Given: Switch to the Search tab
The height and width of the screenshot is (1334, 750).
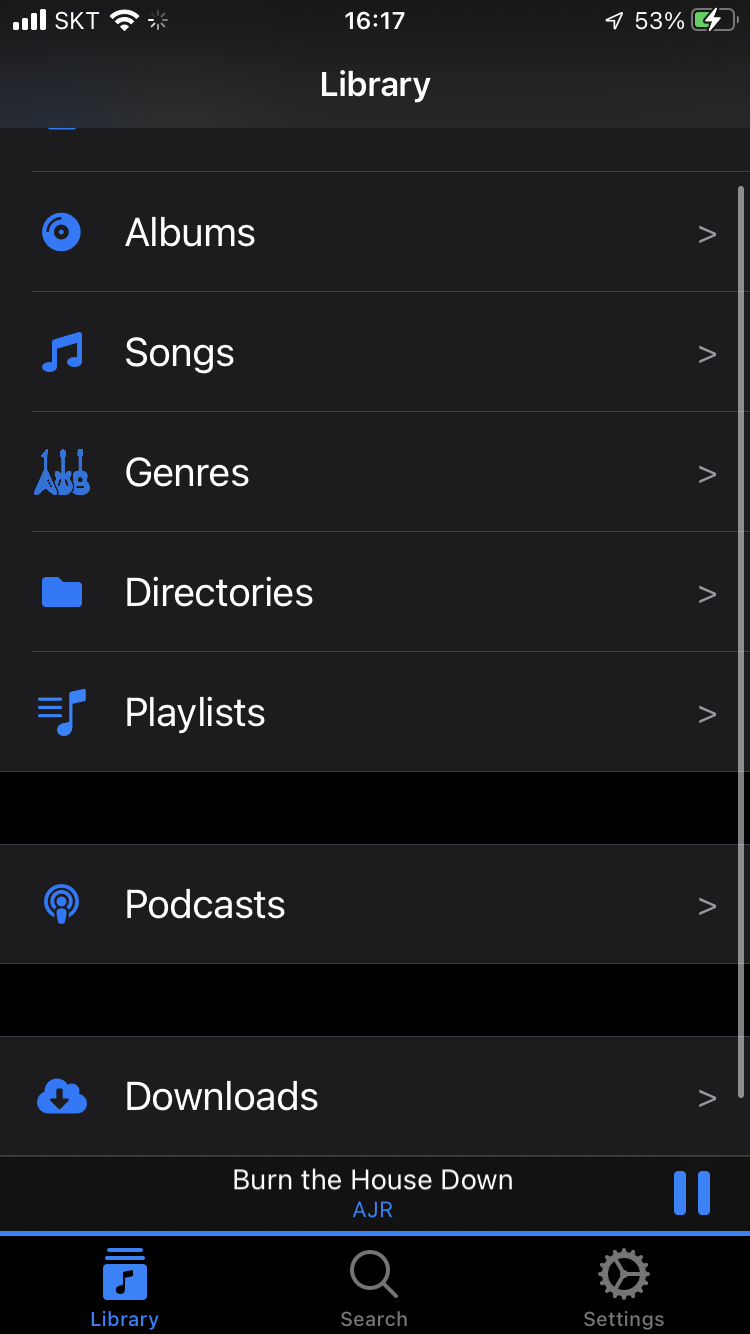Looking at the screenshot, I should point(374,1288).
